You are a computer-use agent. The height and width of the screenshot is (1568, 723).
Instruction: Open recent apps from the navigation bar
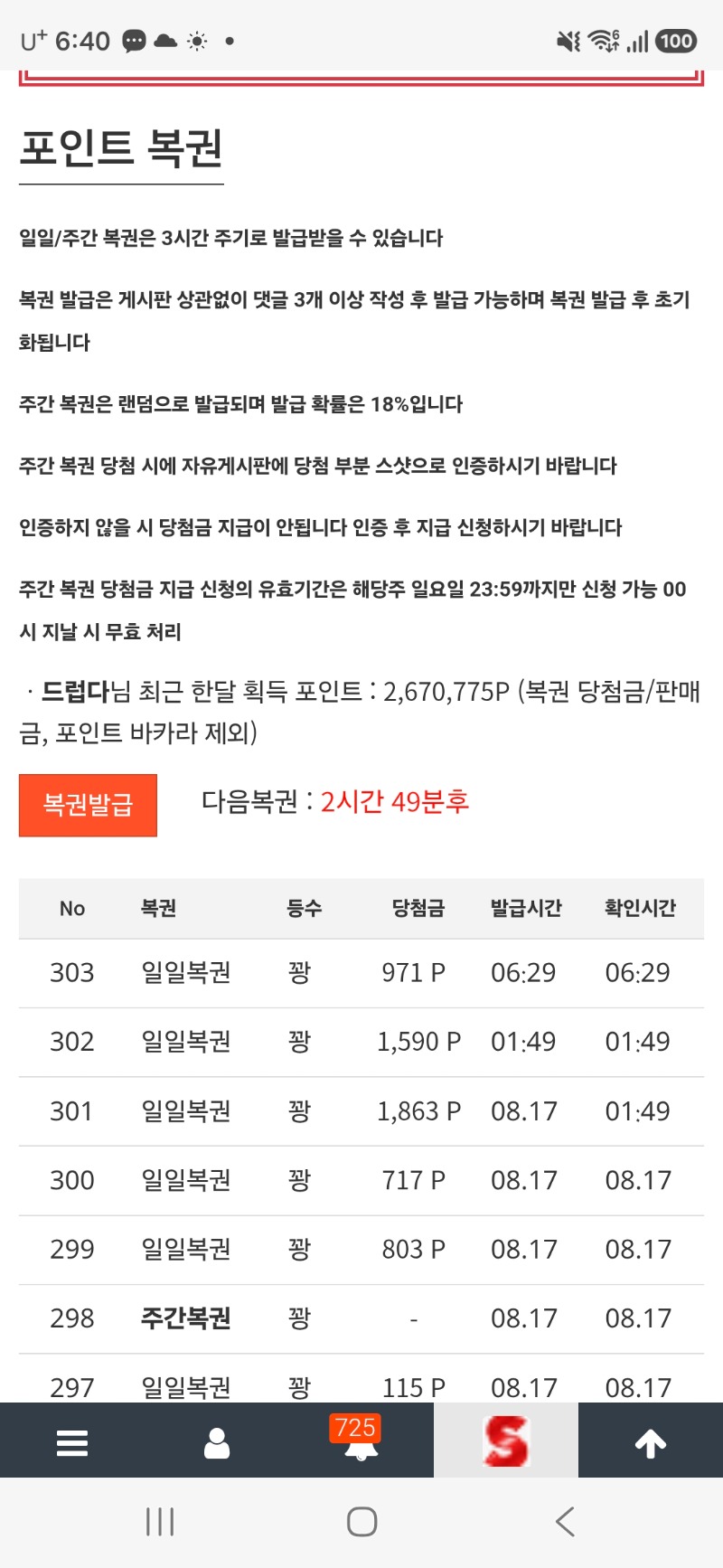160,1522
